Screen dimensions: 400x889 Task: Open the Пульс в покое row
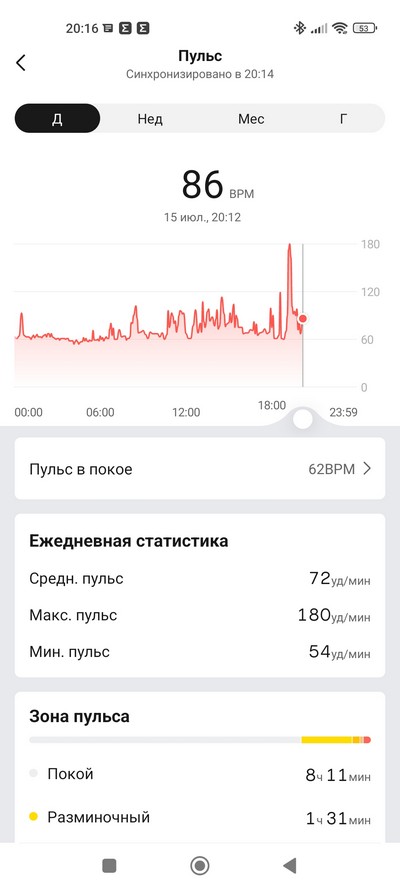click(200, 469)
